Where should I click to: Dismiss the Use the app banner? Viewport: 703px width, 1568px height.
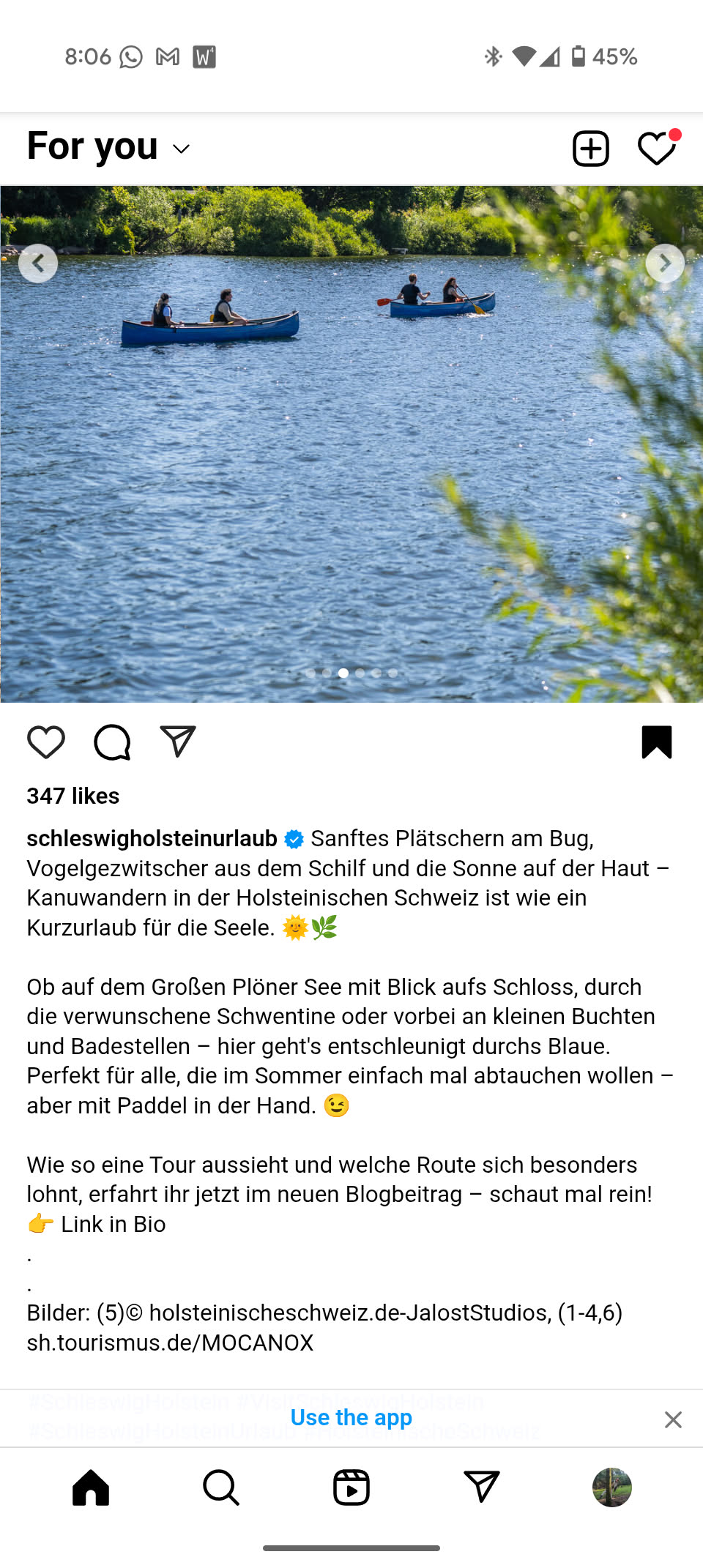pyautogui.click(x=673, y=1419)
